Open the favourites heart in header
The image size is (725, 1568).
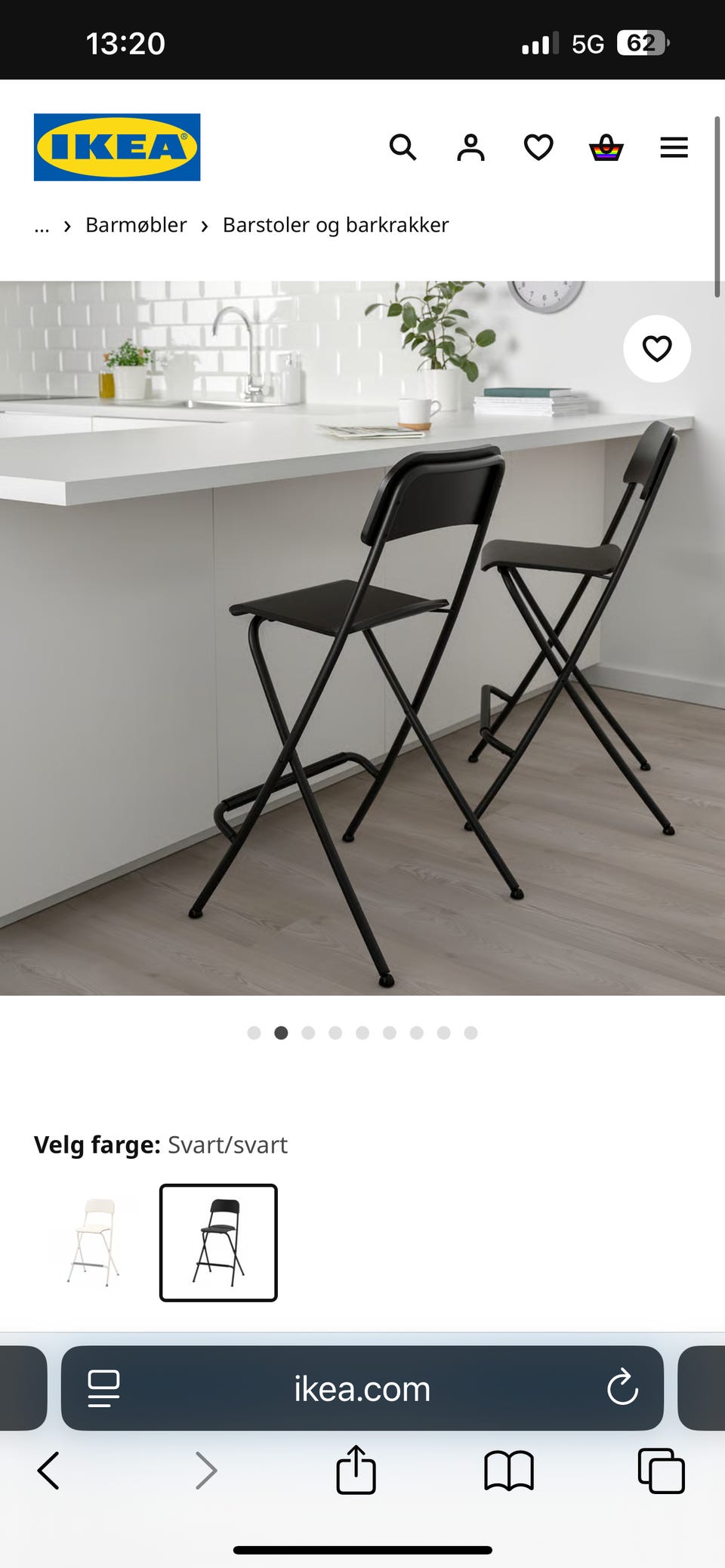point(538,147)
